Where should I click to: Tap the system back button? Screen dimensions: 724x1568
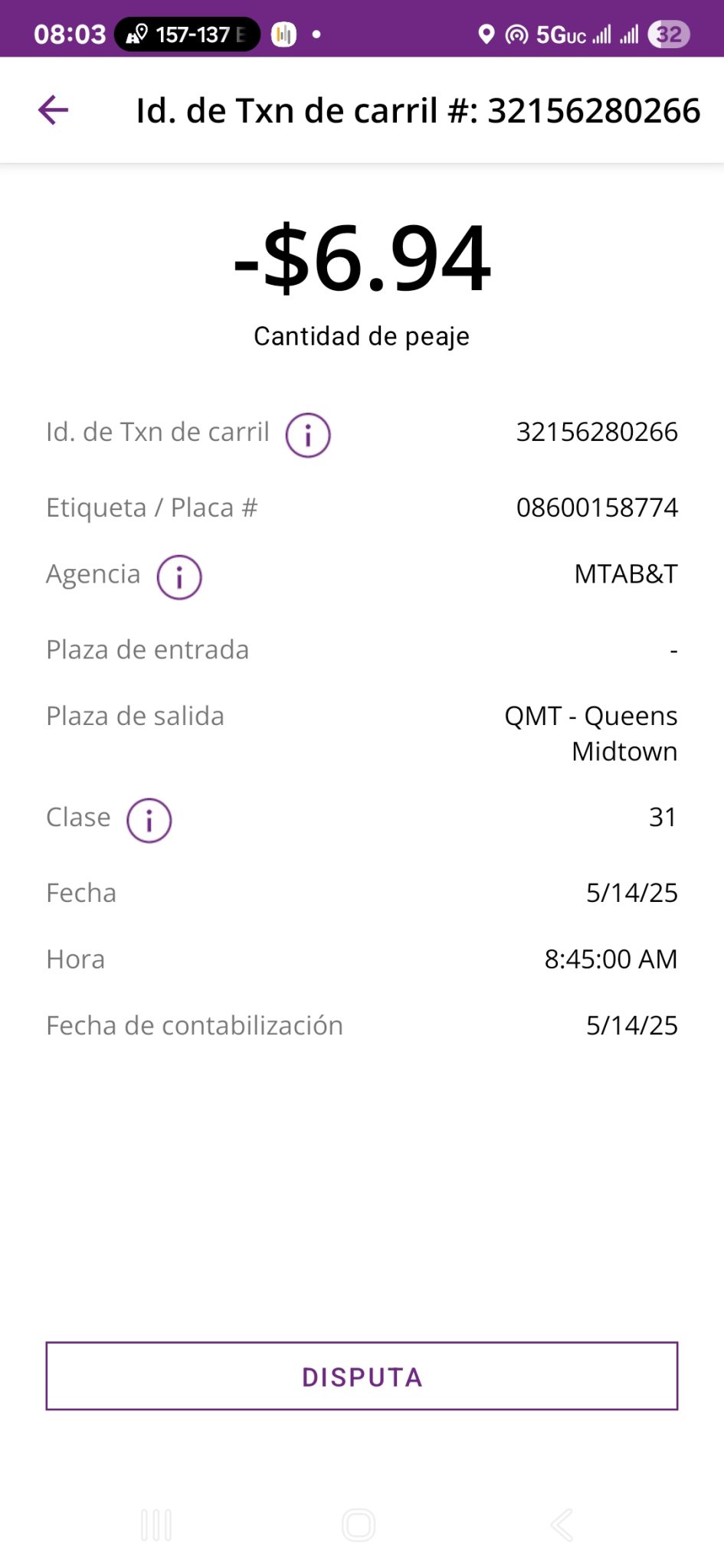(x=562, y=1525)
